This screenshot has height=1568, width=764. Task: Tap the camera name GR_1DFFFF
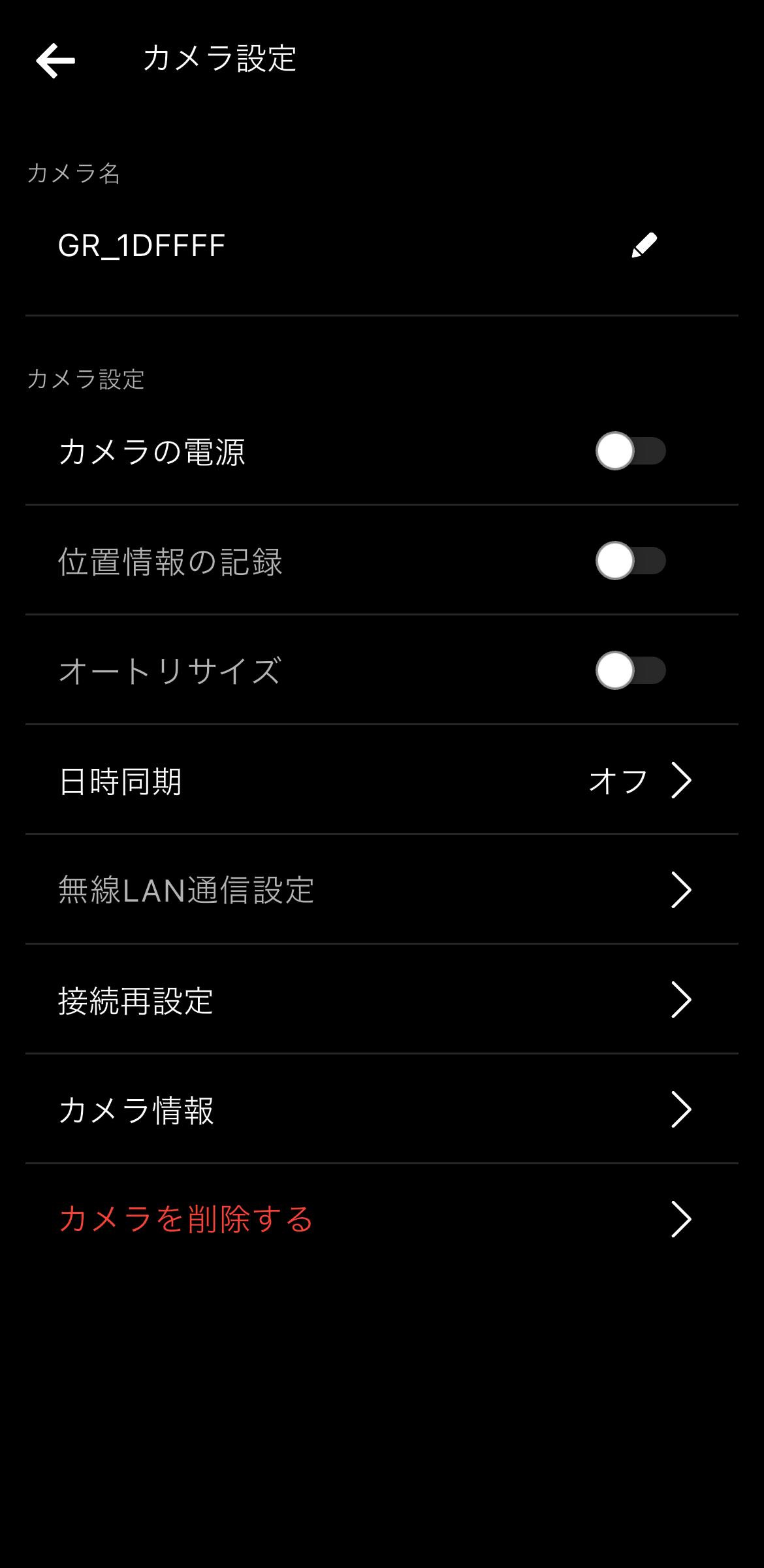click(x=140, y=244)
